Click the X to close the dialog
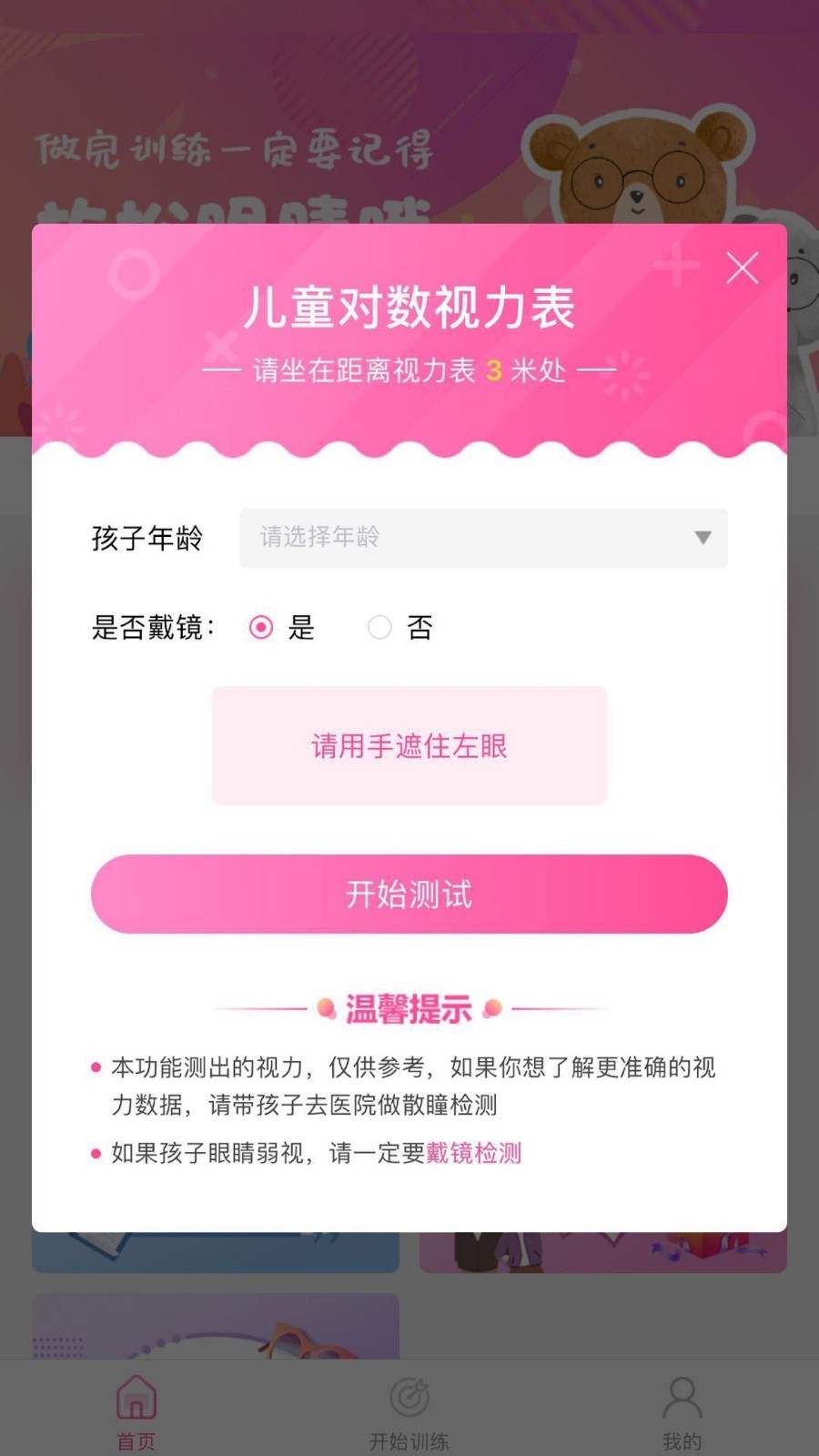Screen dimensions: 819x1456 [x=743, y=268]
